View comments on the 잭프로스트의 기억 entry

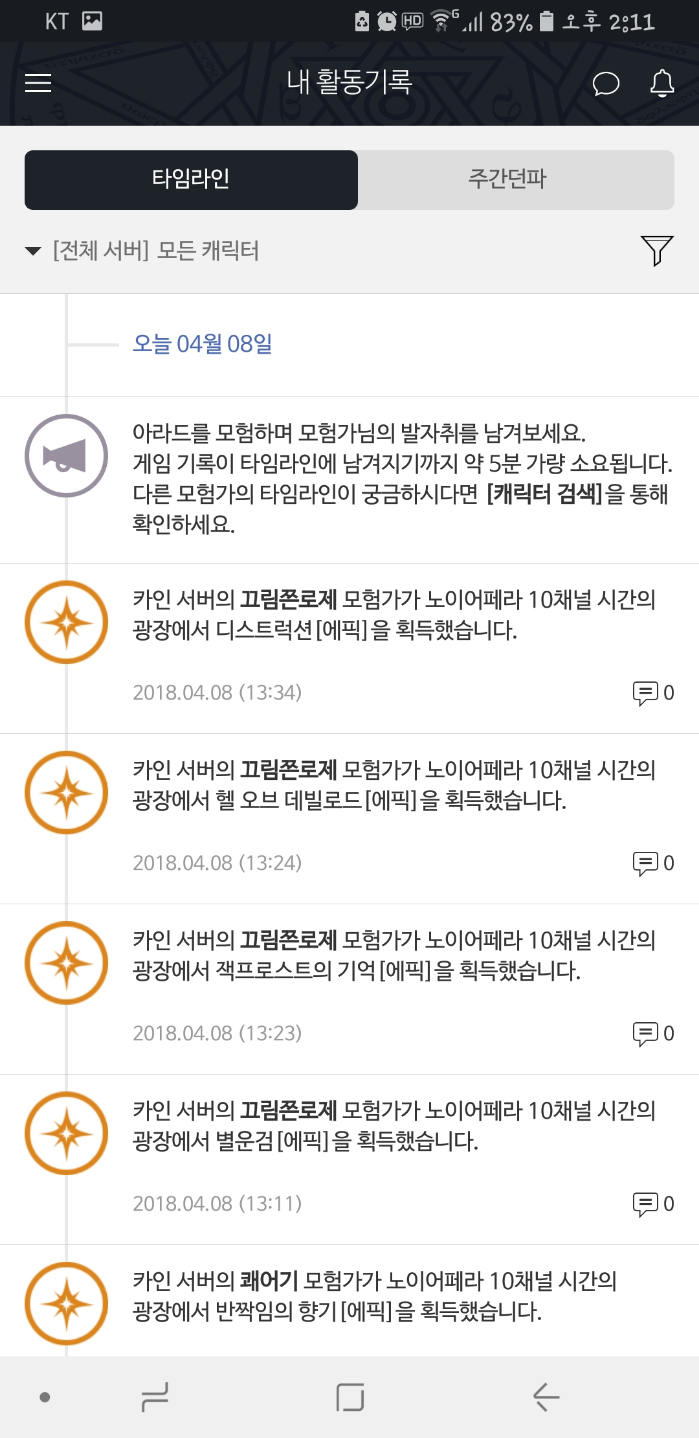[653, 1033]
